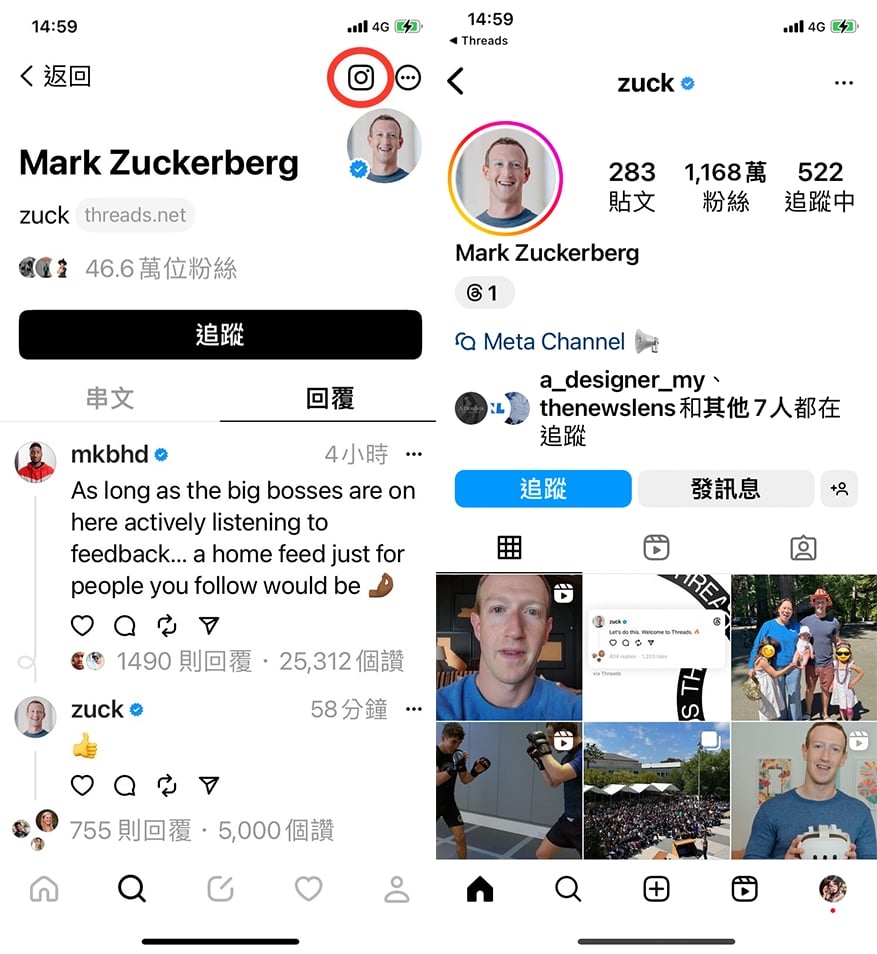
Task: Send a message via 發訊息
Action: [725, 489]
